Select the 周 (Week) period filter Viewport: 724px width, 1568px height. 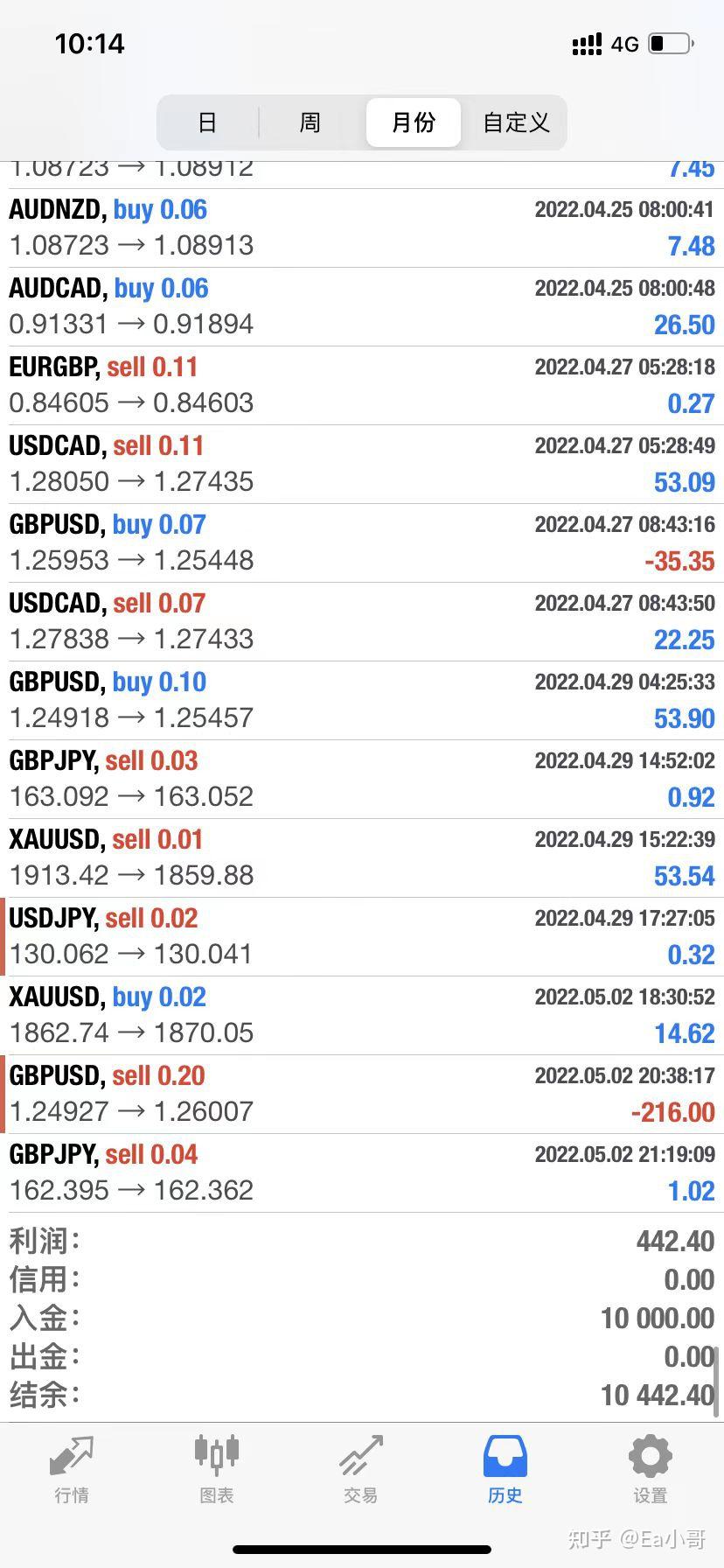[310, 122]
